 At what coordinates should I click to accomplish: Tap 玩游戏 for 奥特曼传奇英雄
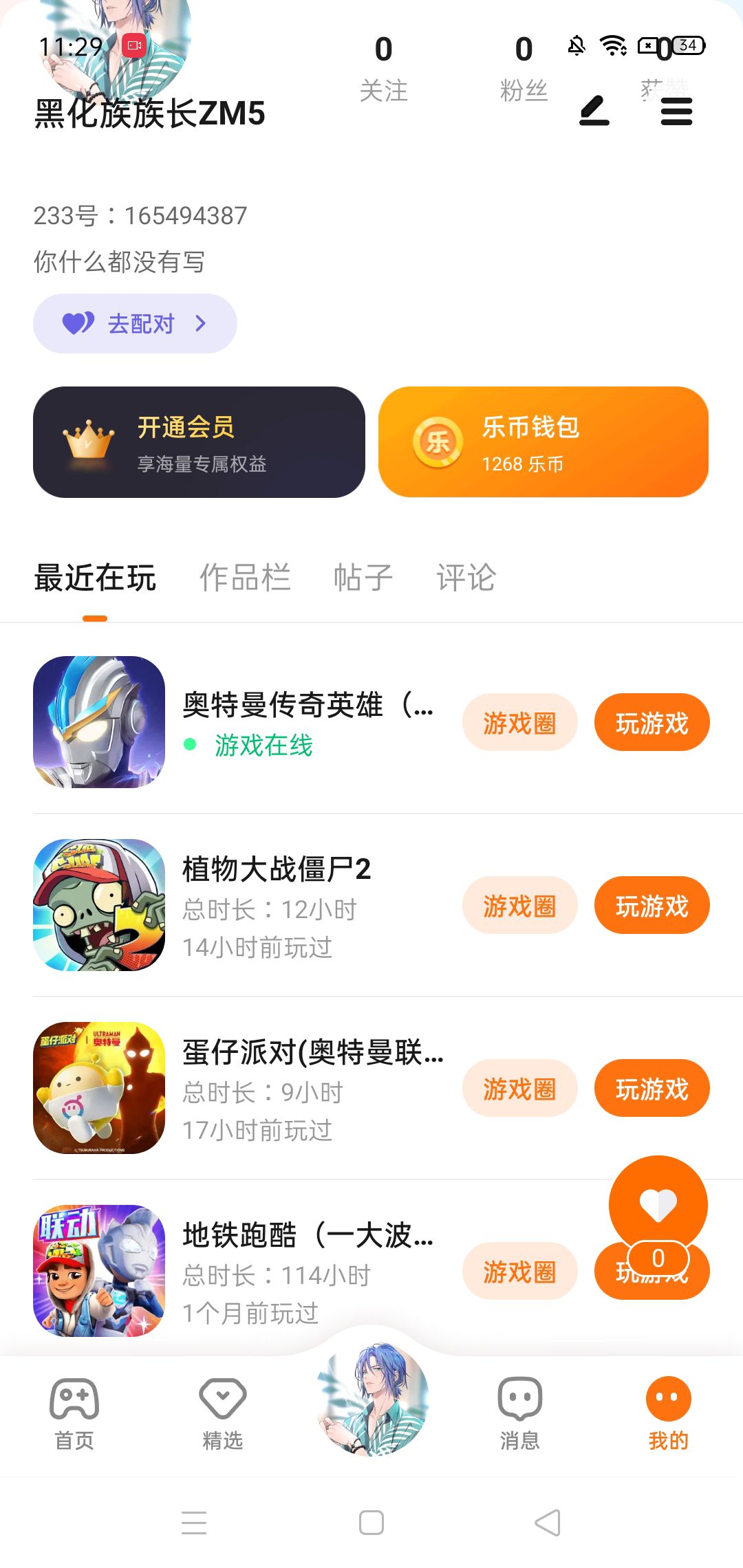click(x=652, y=723)
